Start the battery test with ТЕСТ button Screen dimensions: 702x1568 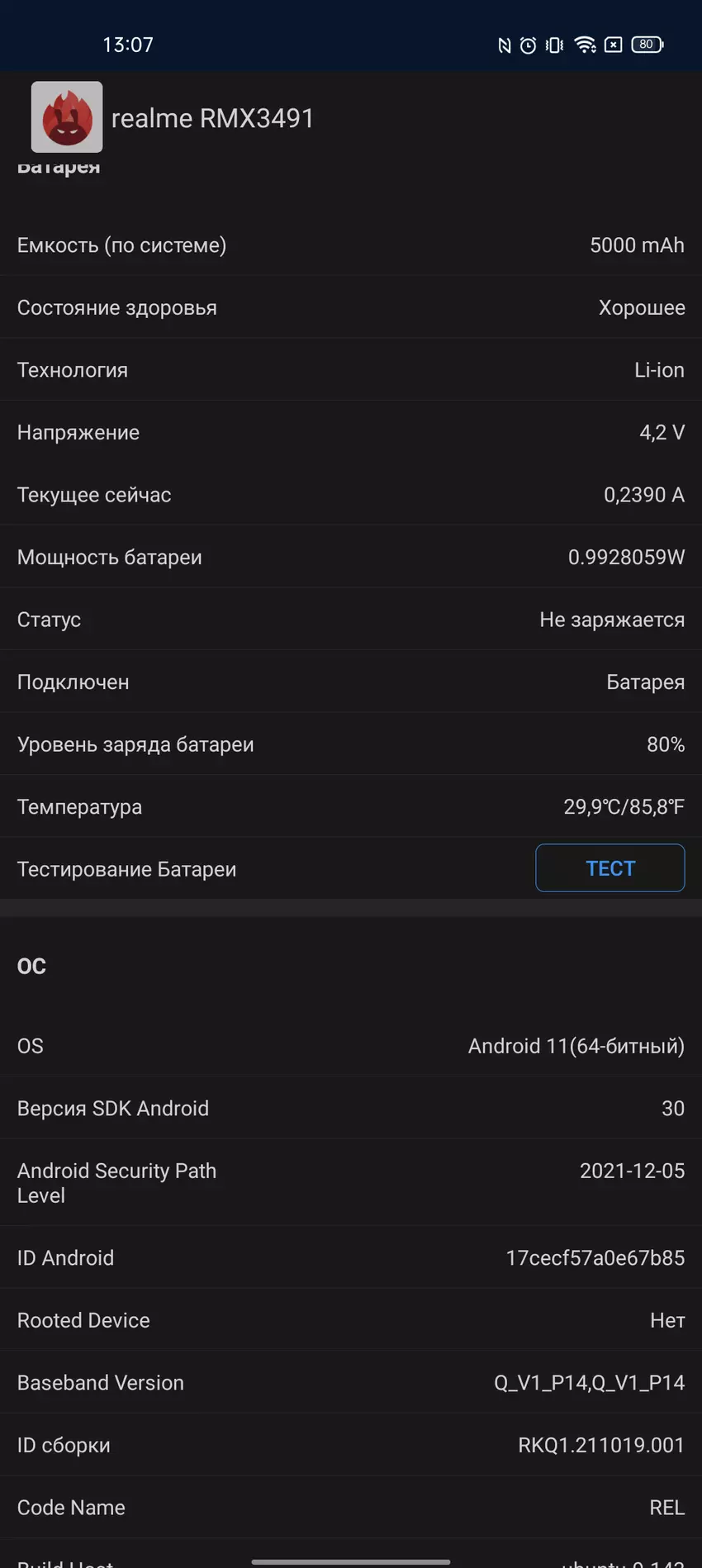click(610, 867)
